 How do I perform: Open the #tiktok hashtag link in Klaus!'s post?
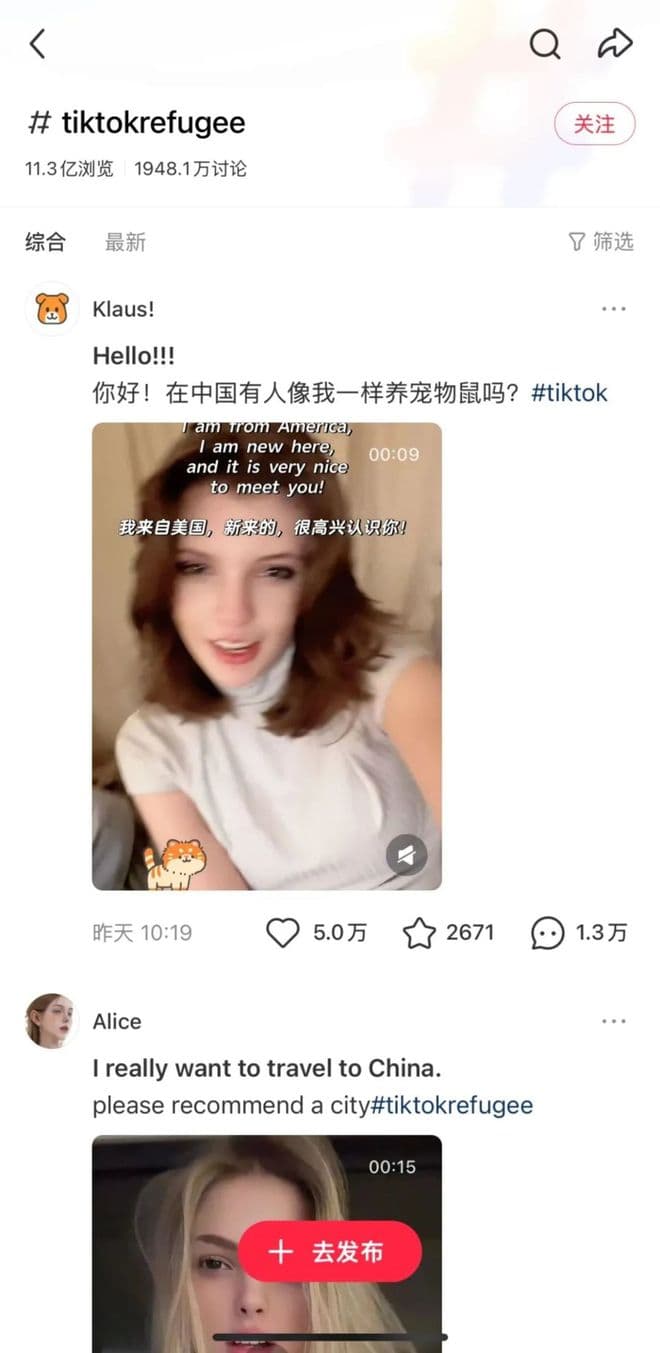coord(569,393)
